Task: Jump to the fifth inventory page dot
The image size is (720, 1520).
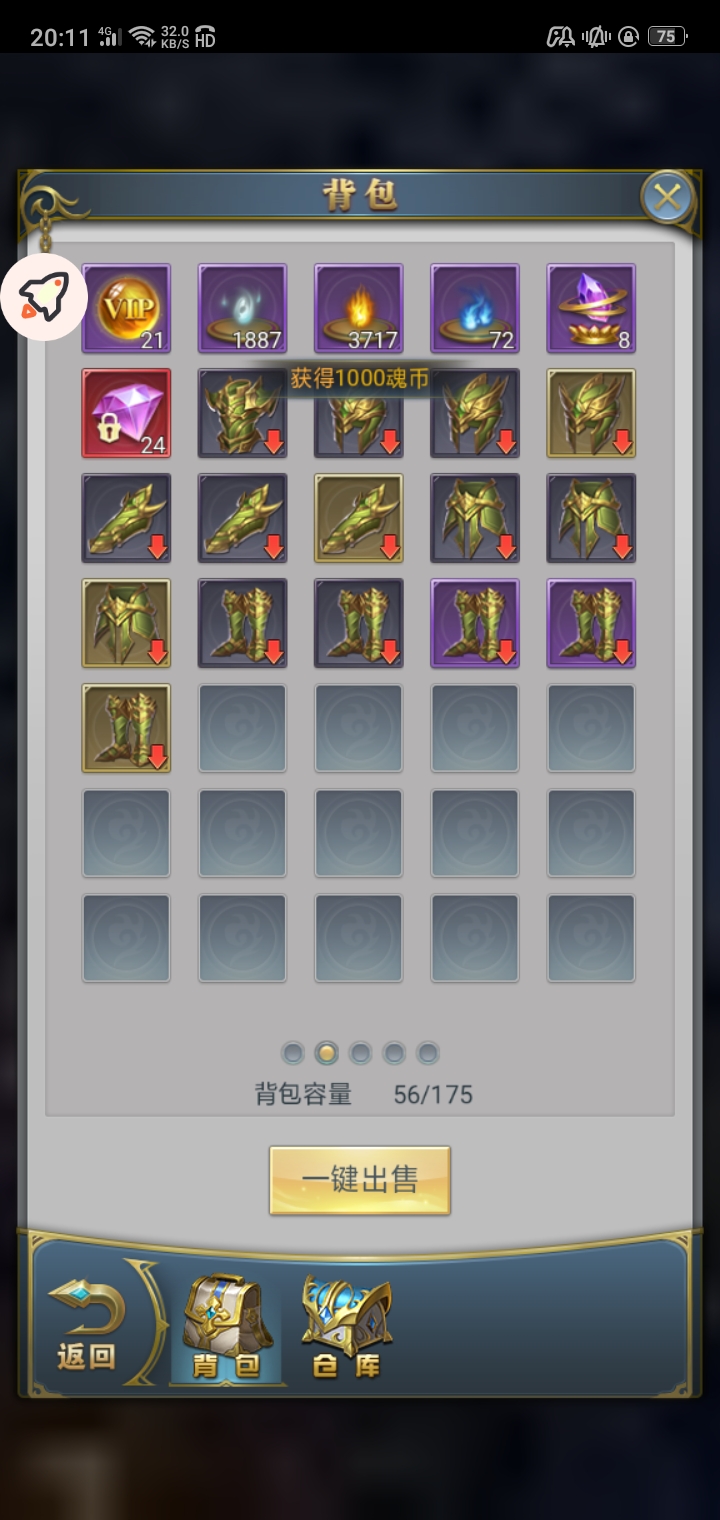Action: coord(428,1053)
